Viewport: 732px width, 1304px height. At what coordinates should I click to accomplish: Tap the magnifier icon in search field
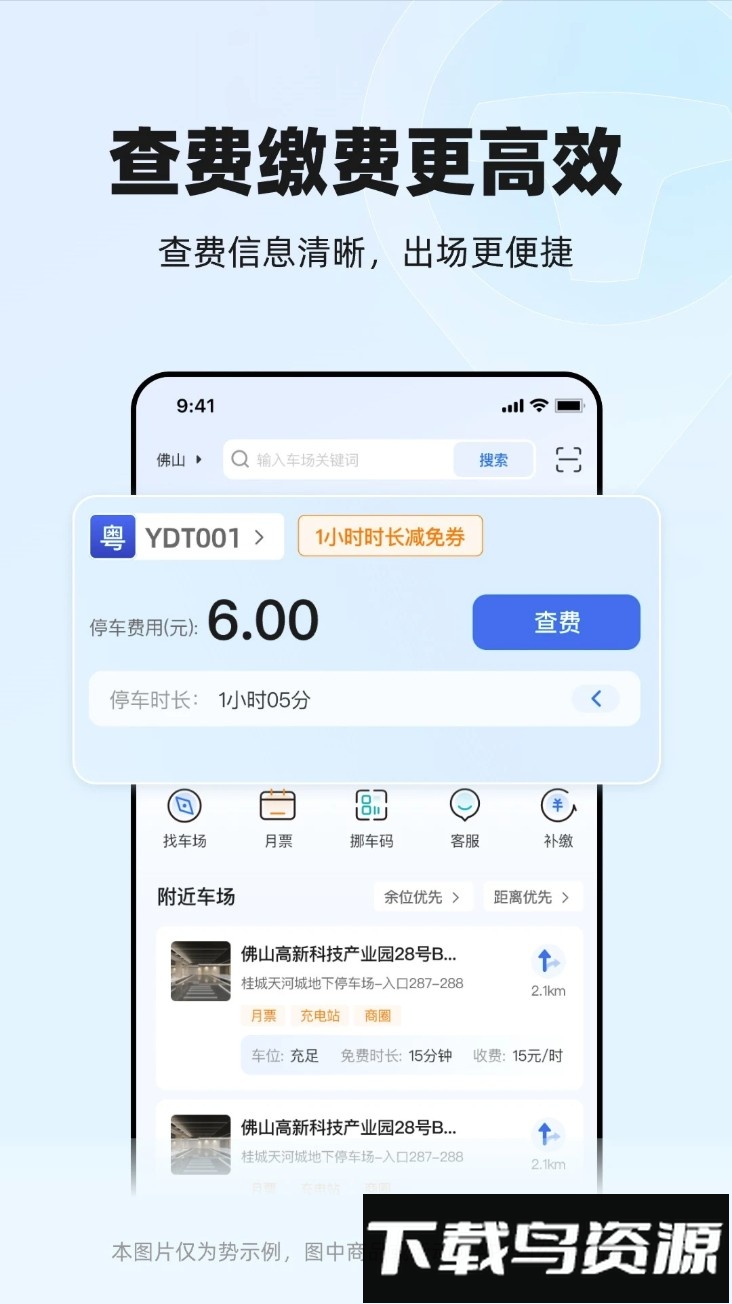pos(240,459)
